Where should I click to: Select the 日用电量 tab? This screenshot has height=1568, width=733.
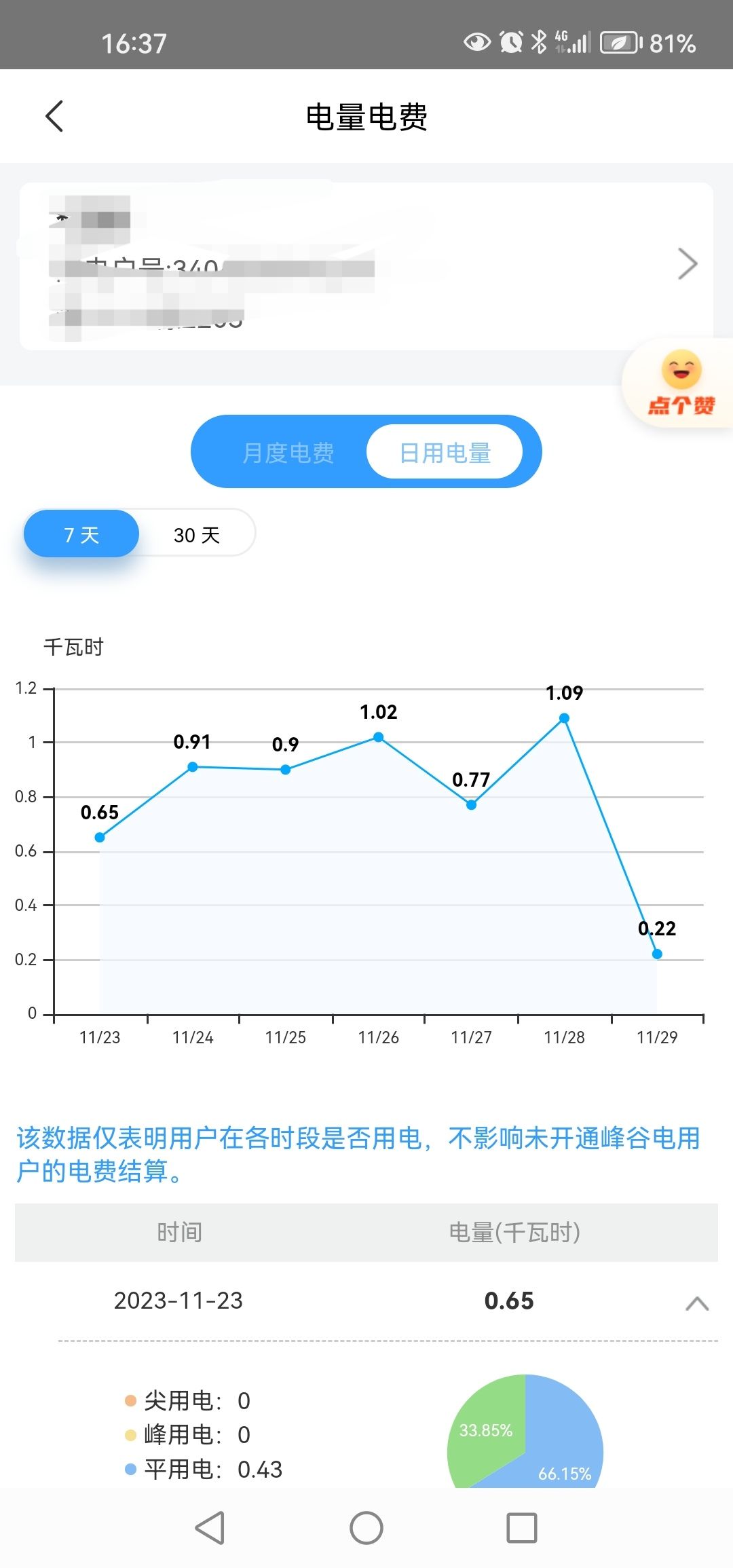[445, 453]
